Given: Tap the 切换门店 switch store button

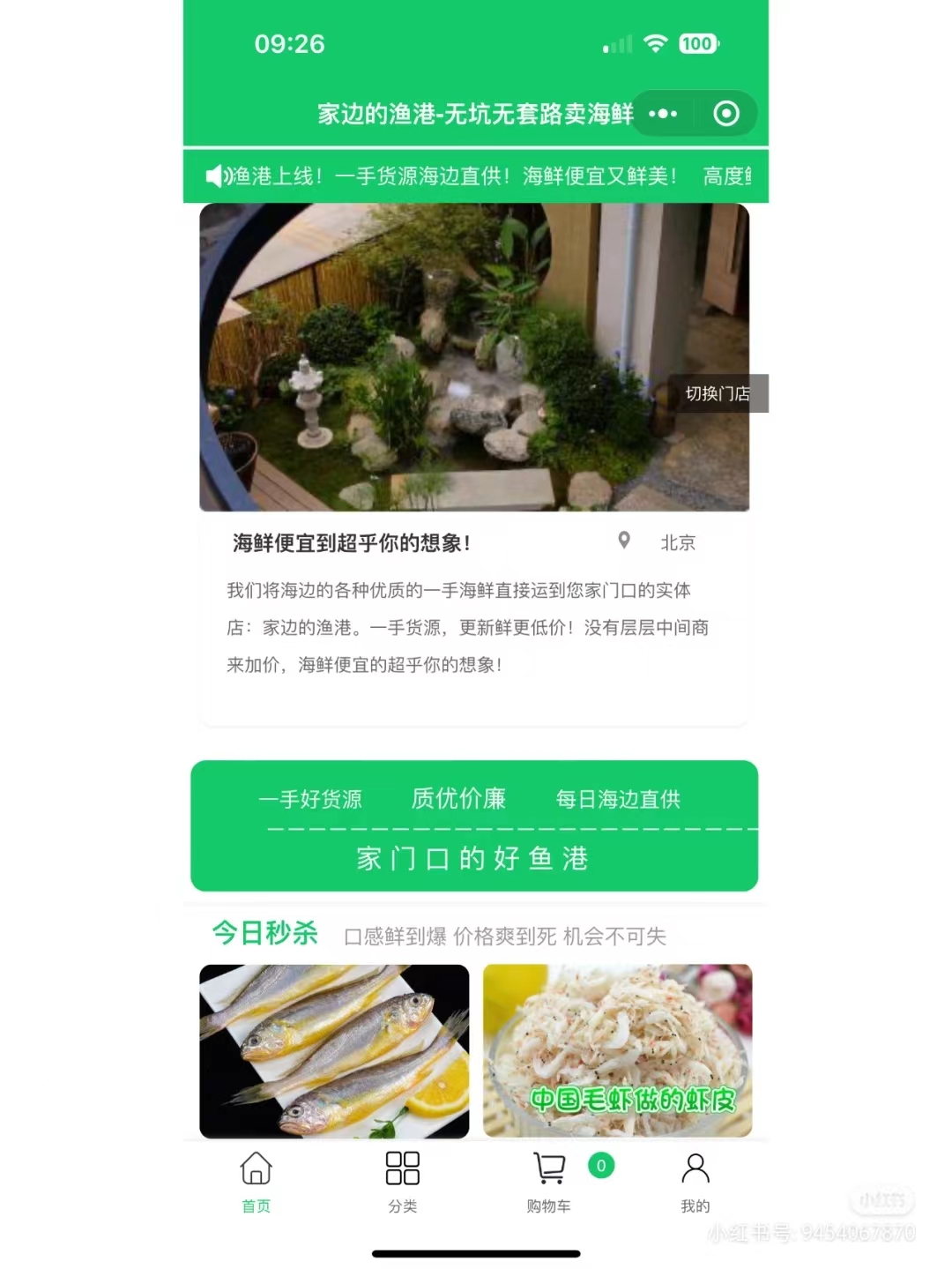Looking at the screenshot, I should (718, 393).
